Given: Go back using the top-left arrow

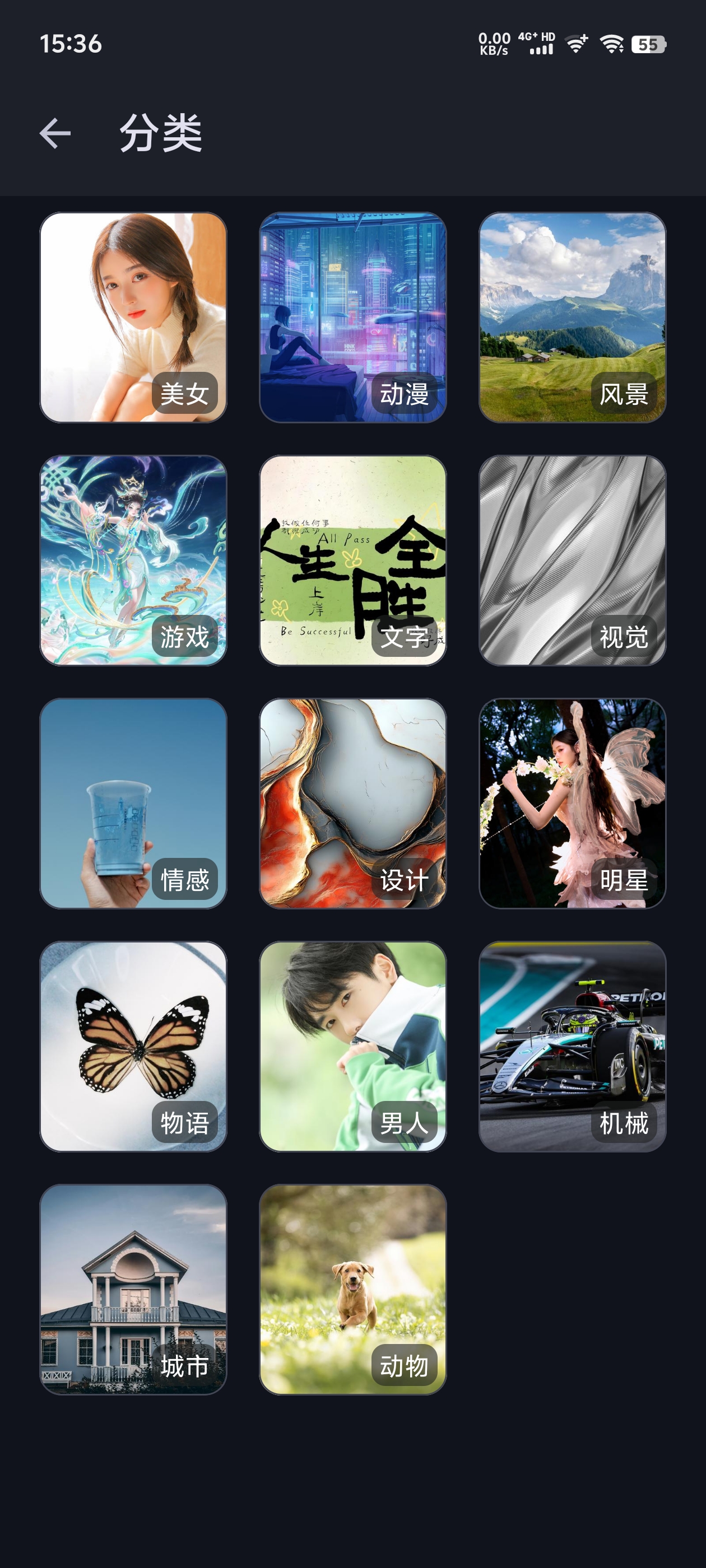Looking at the screenshot, I should 55,133.
